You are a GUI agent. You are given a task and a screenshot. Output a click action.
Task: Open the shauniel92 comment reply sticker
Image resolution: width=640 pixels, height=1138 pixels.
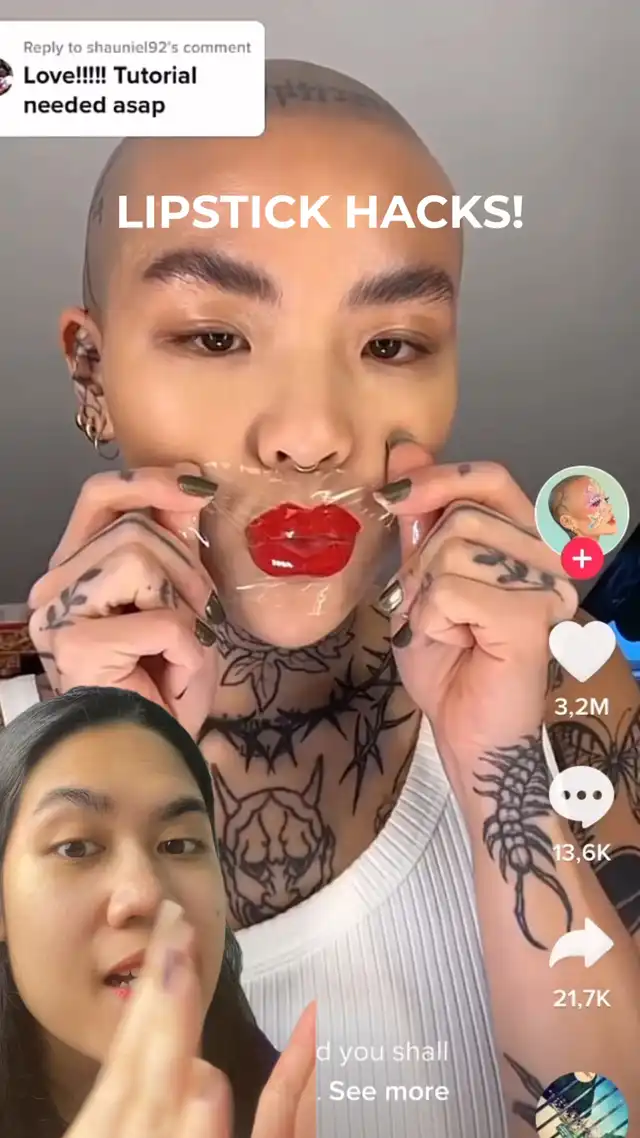click(131, 78)
